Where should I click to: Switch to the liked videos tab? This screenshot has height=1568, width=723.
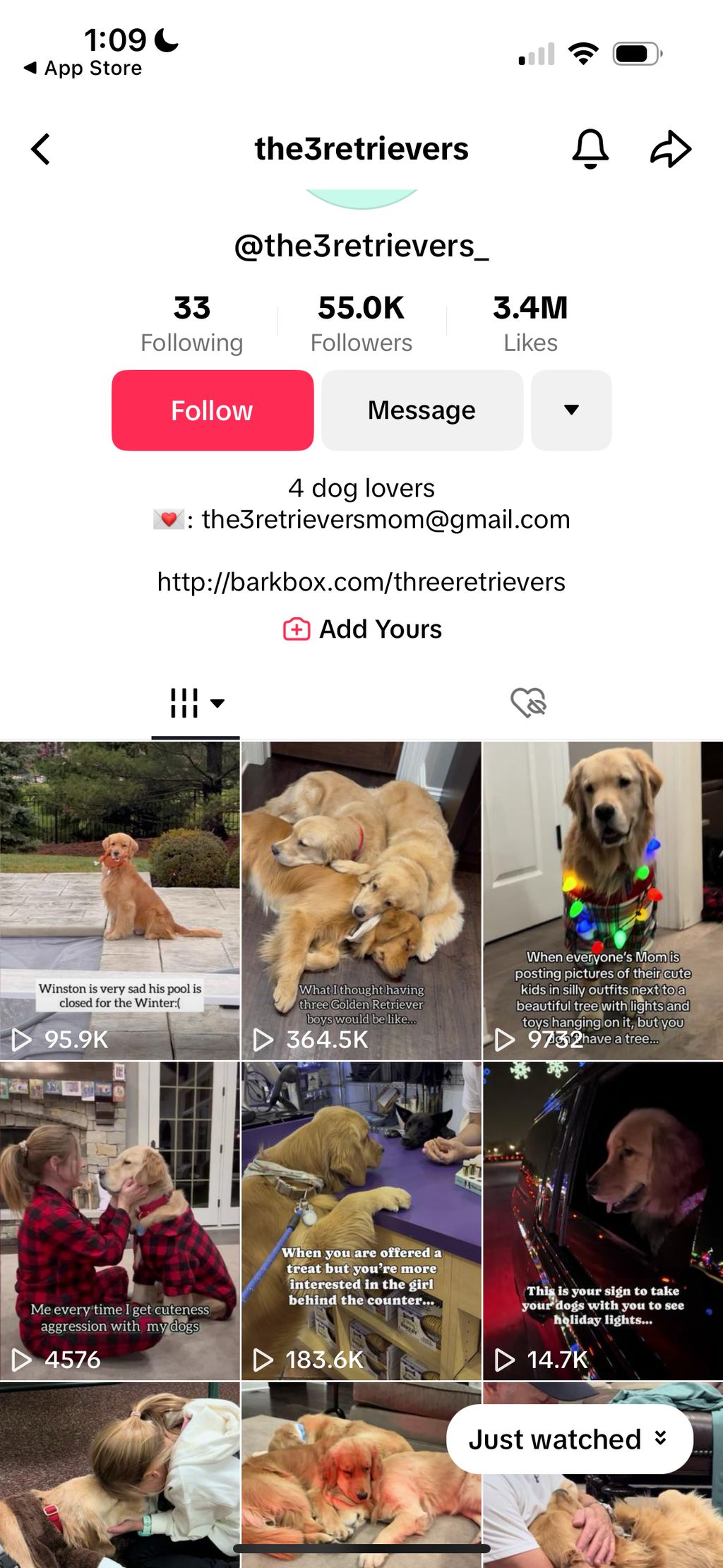tap(528, 703)
